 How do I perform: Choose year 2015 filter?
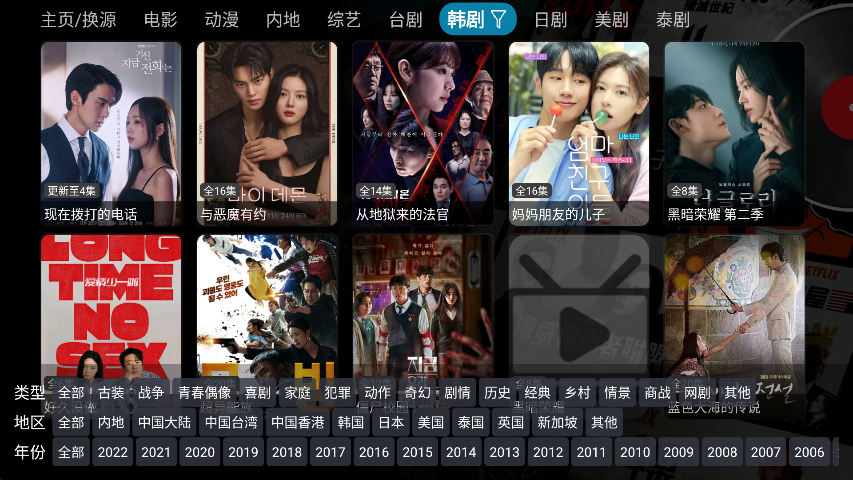click(x=417, y=452)
